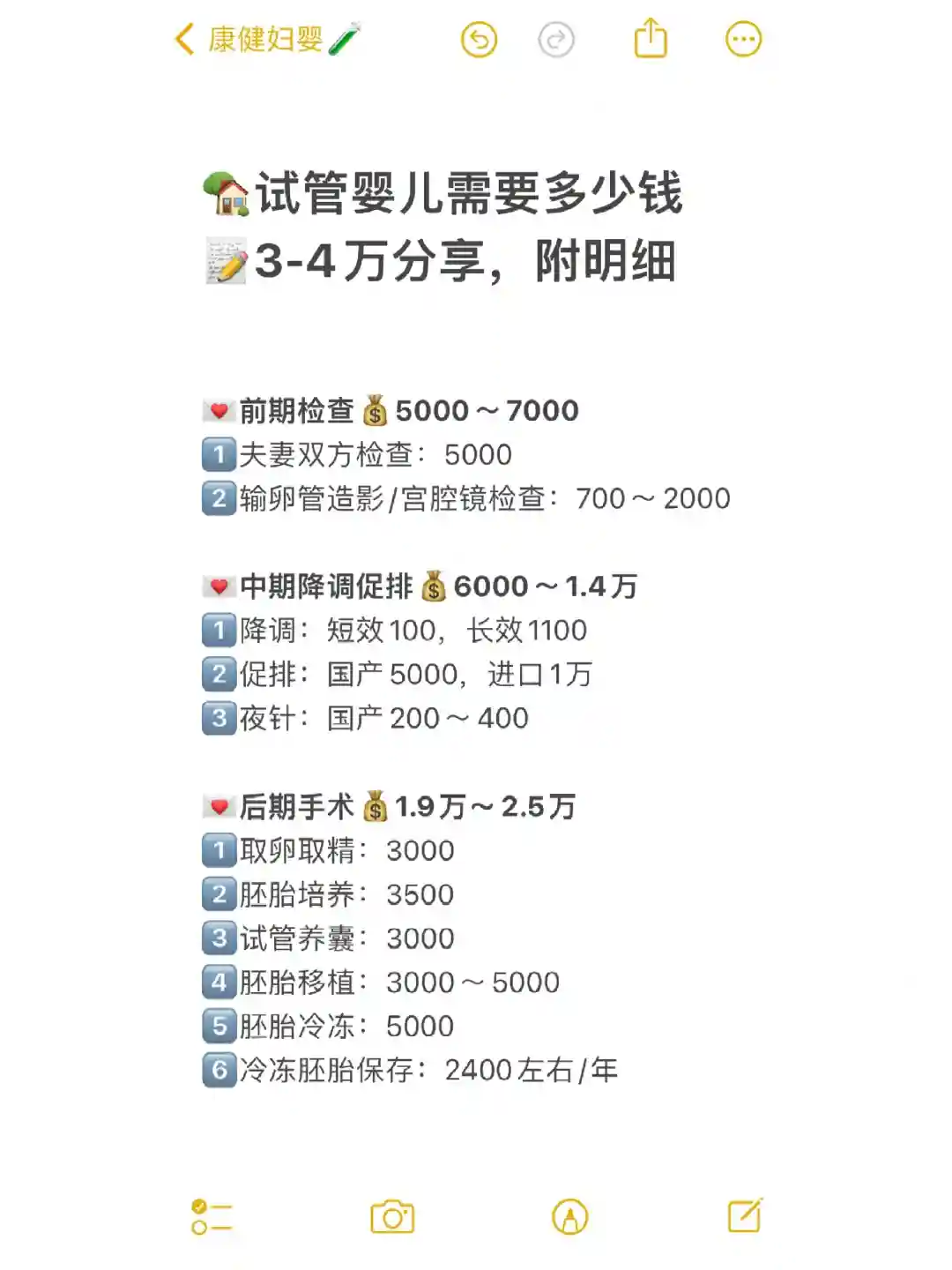Open the markup pen tool

(x=569, y=1217)
